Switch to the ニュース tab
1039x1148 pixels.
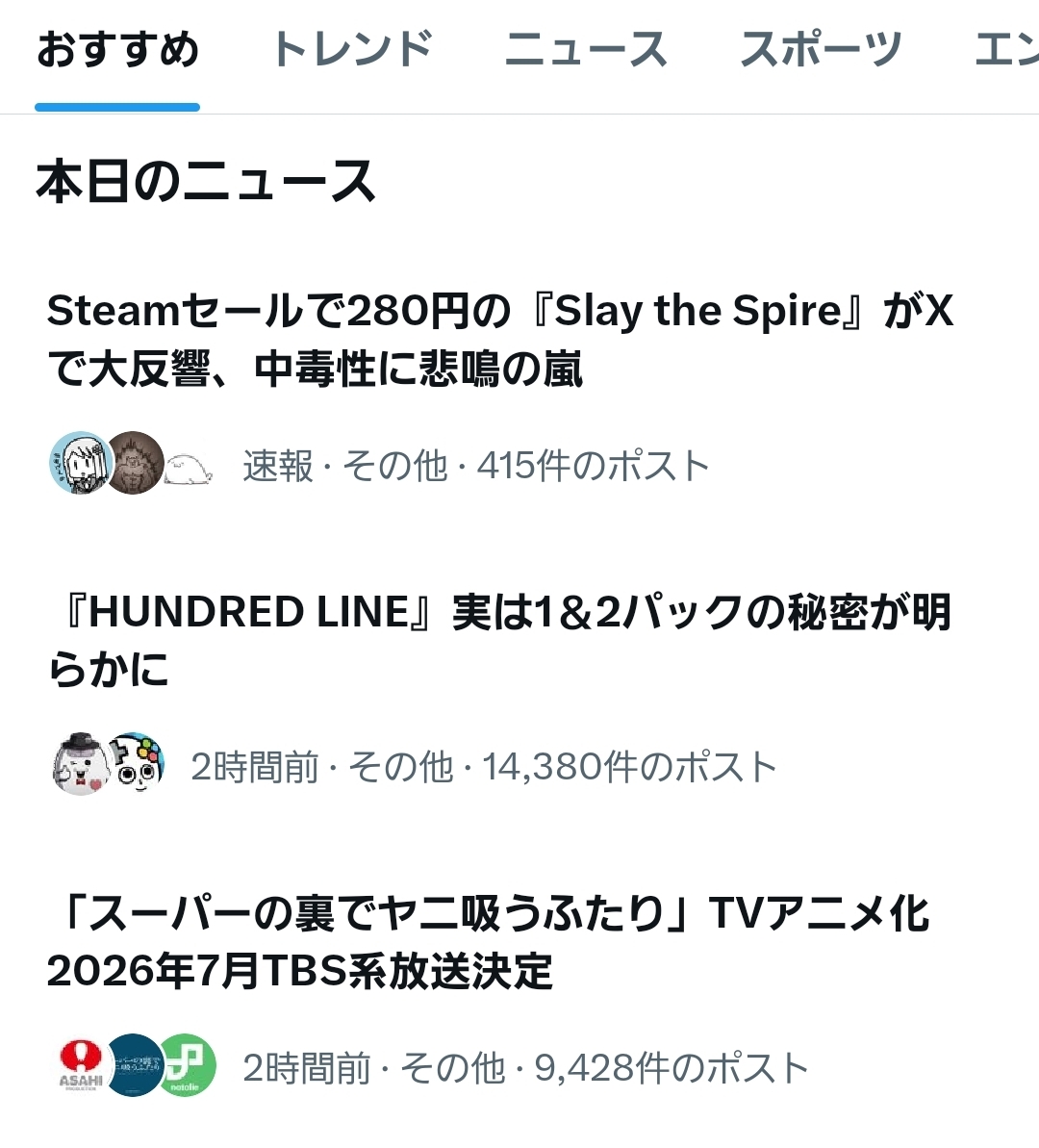586,50
